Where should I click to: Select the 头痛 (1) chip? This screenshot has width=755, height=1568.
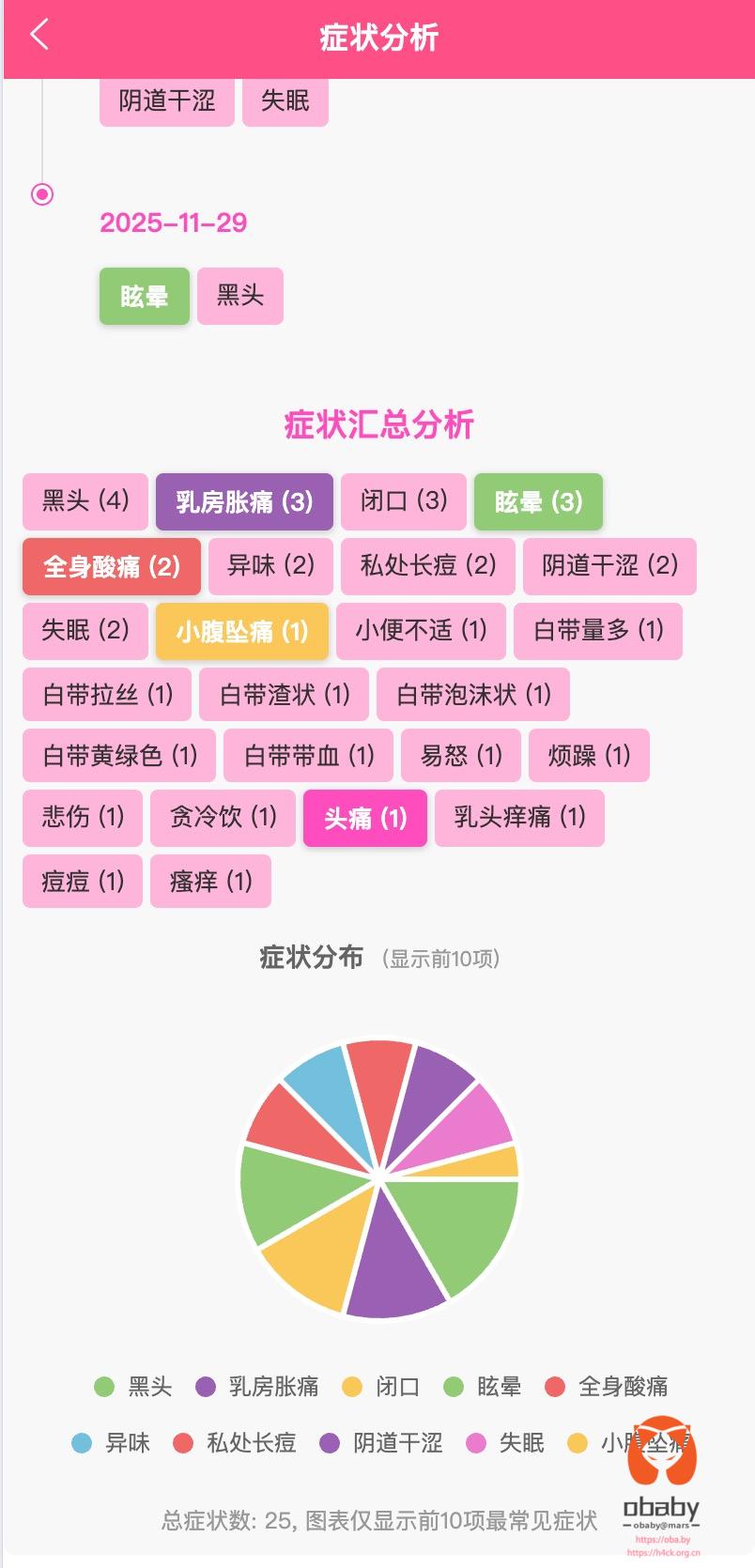coord(364,819)
